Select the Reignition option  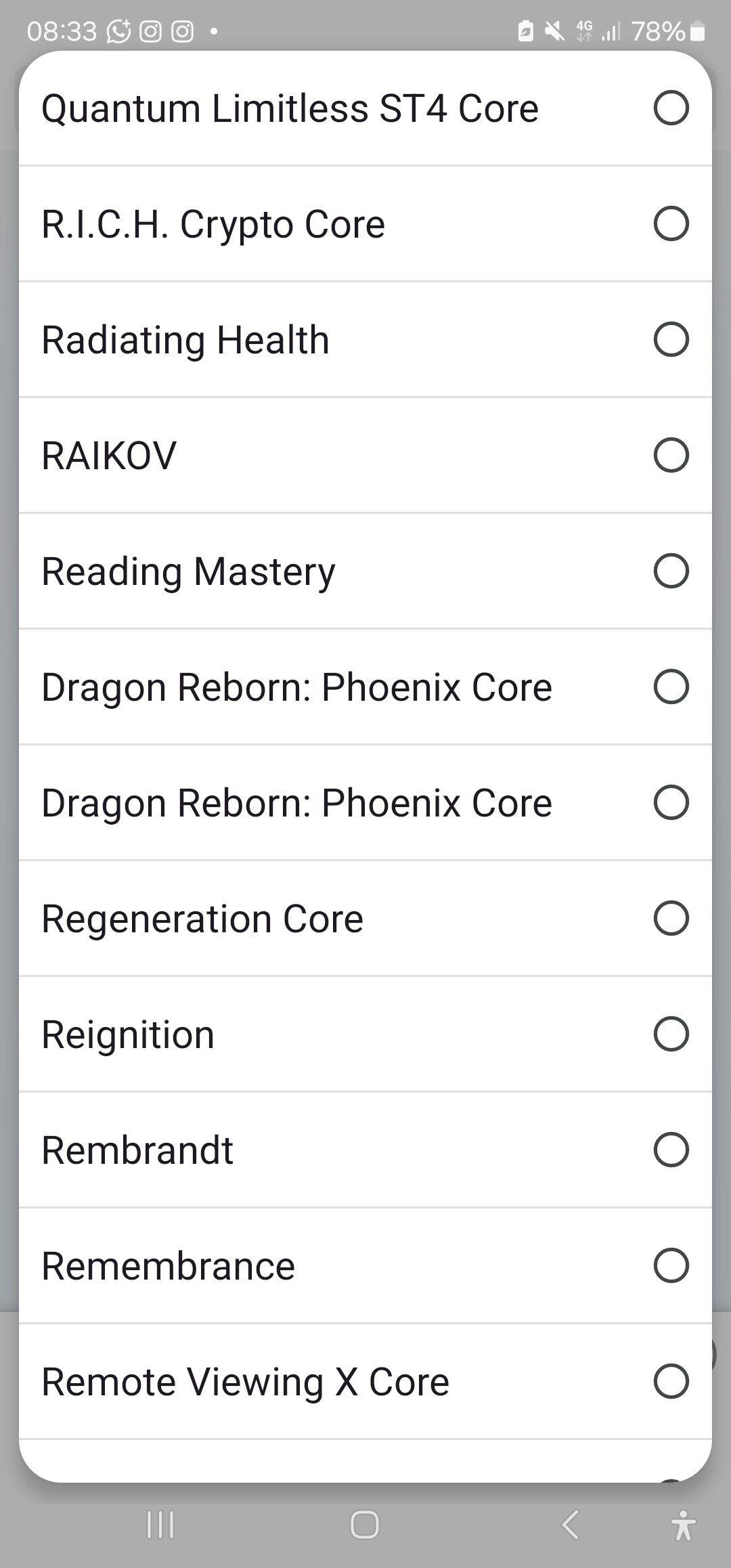(365, 1035)
